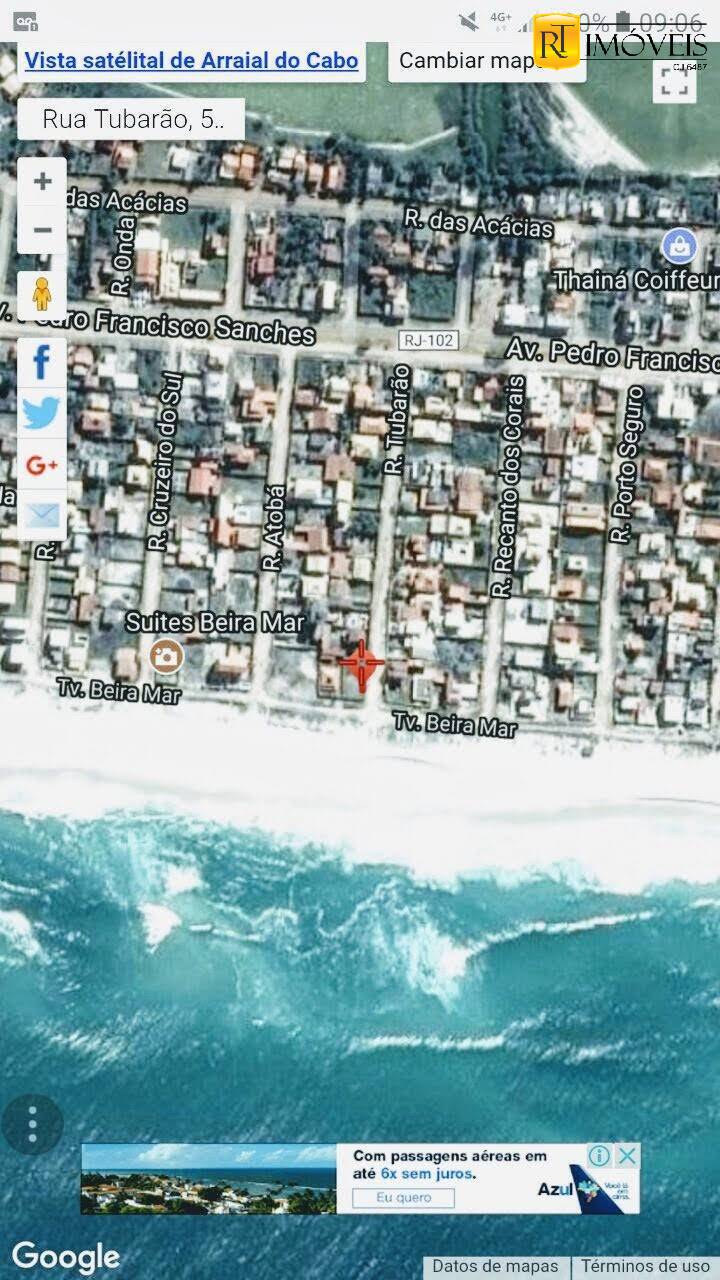The image size is (720, 1280).
Task: Share the map on Facebook
Action: pyautogui.click(x=42, y=361)
